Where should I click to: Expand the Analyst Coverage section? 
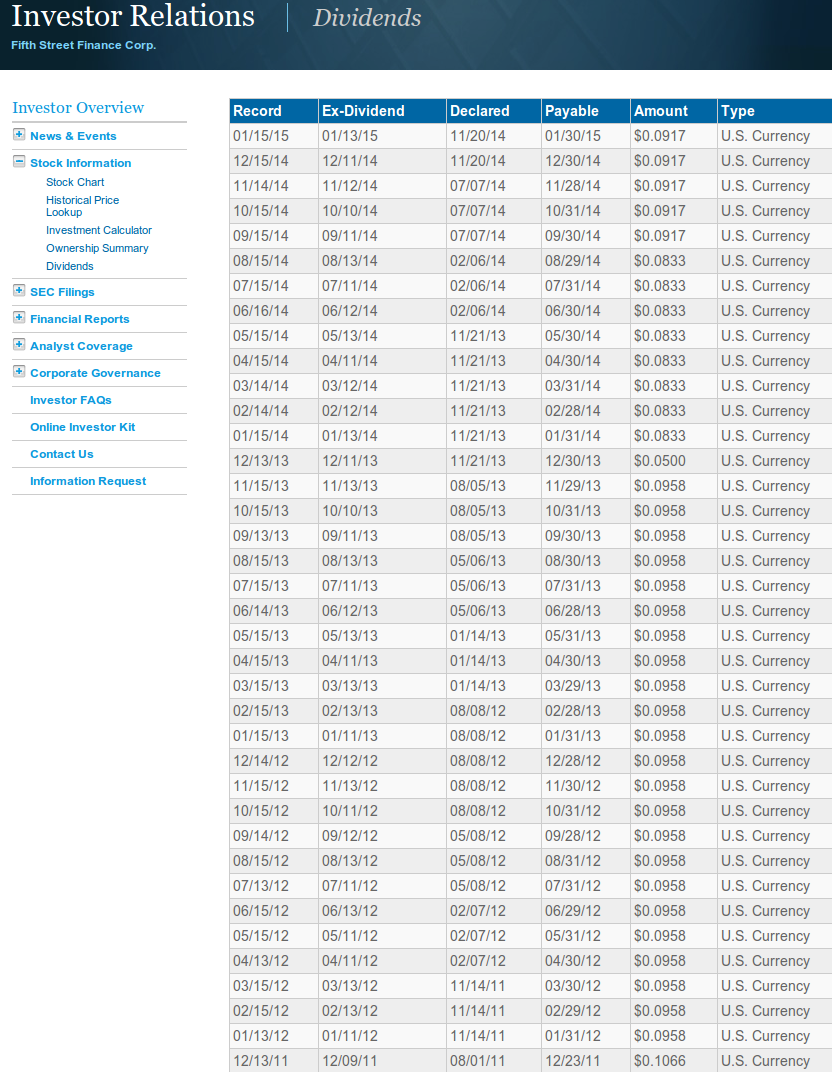coord(19,345)
